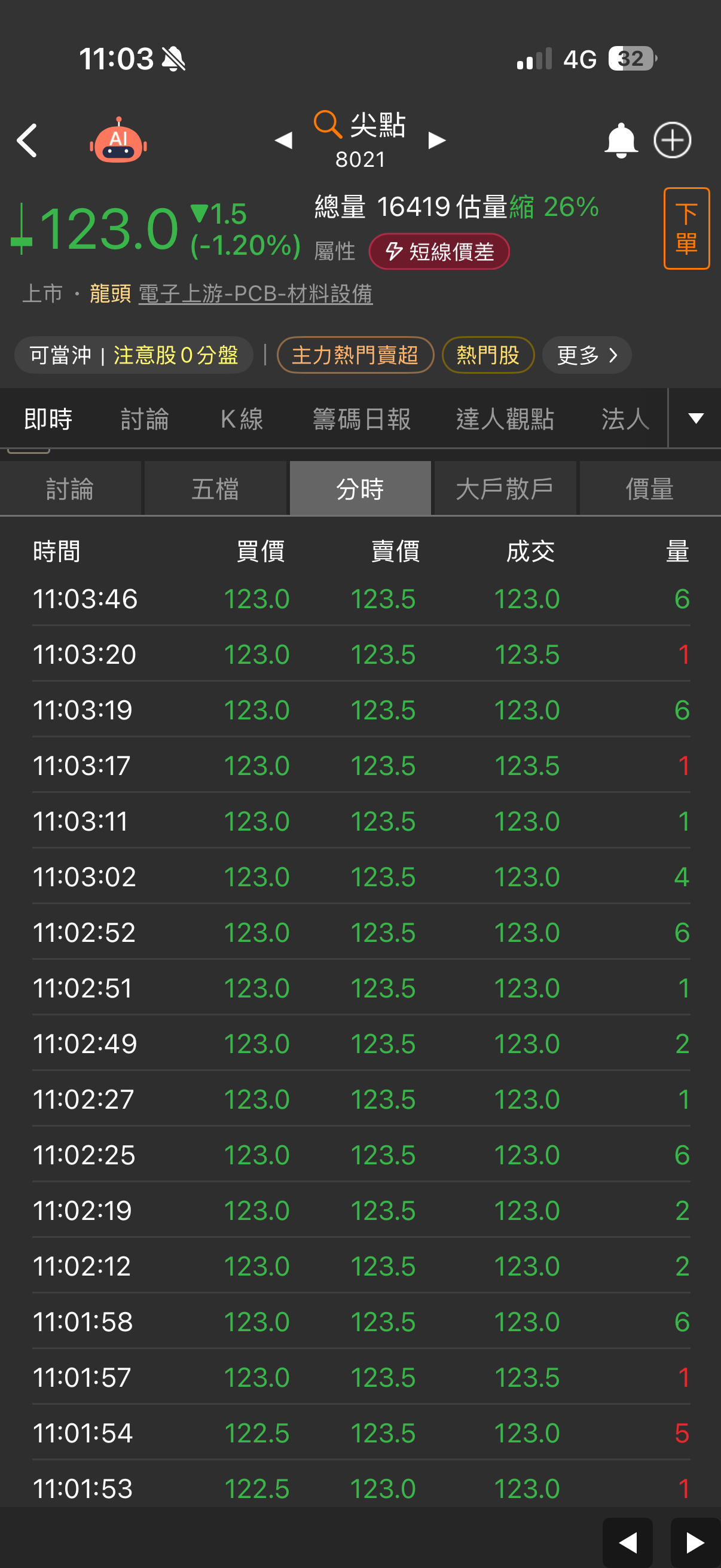Expand the tab list dropdown arrow
Screen dimensions: 721x1568
[695, 418]
